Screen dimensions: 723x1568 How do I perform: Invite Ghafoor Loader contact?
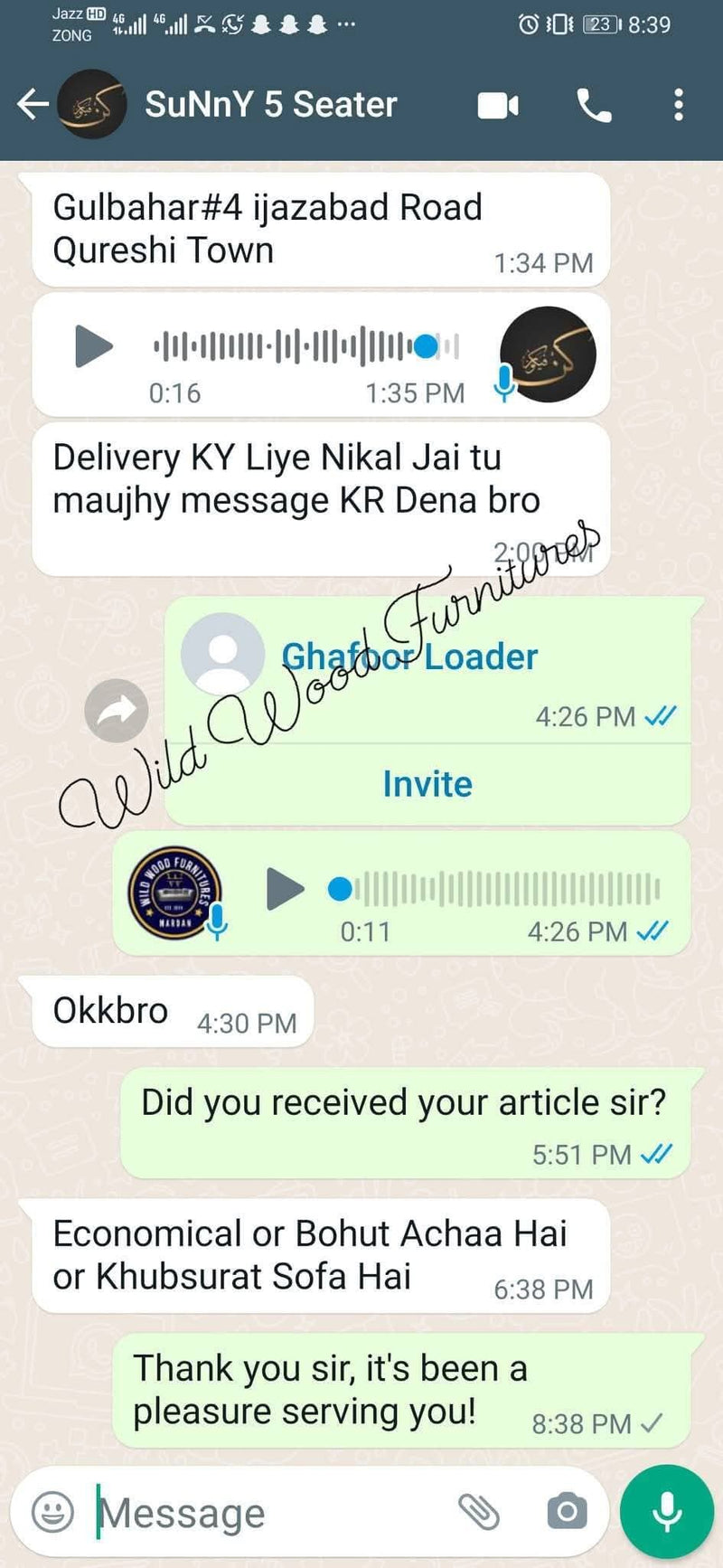[427, 784]
